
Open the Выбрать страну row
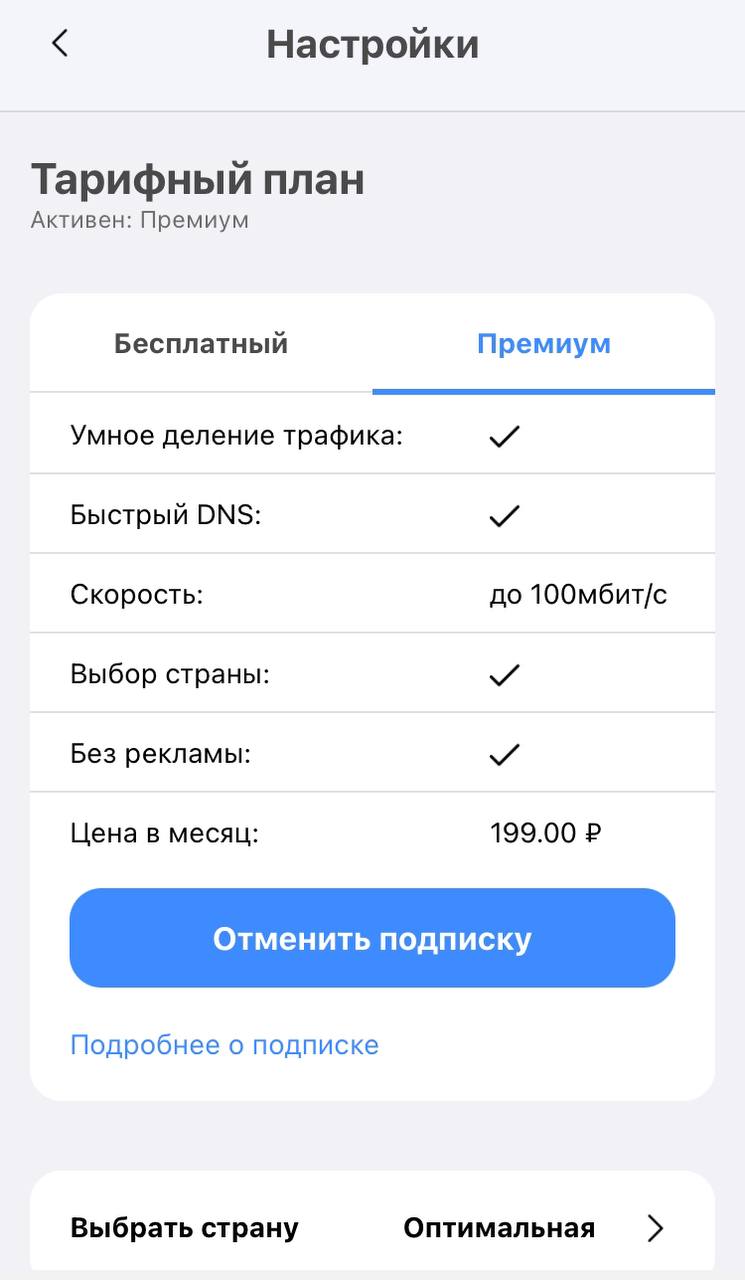pos(372,1227)
